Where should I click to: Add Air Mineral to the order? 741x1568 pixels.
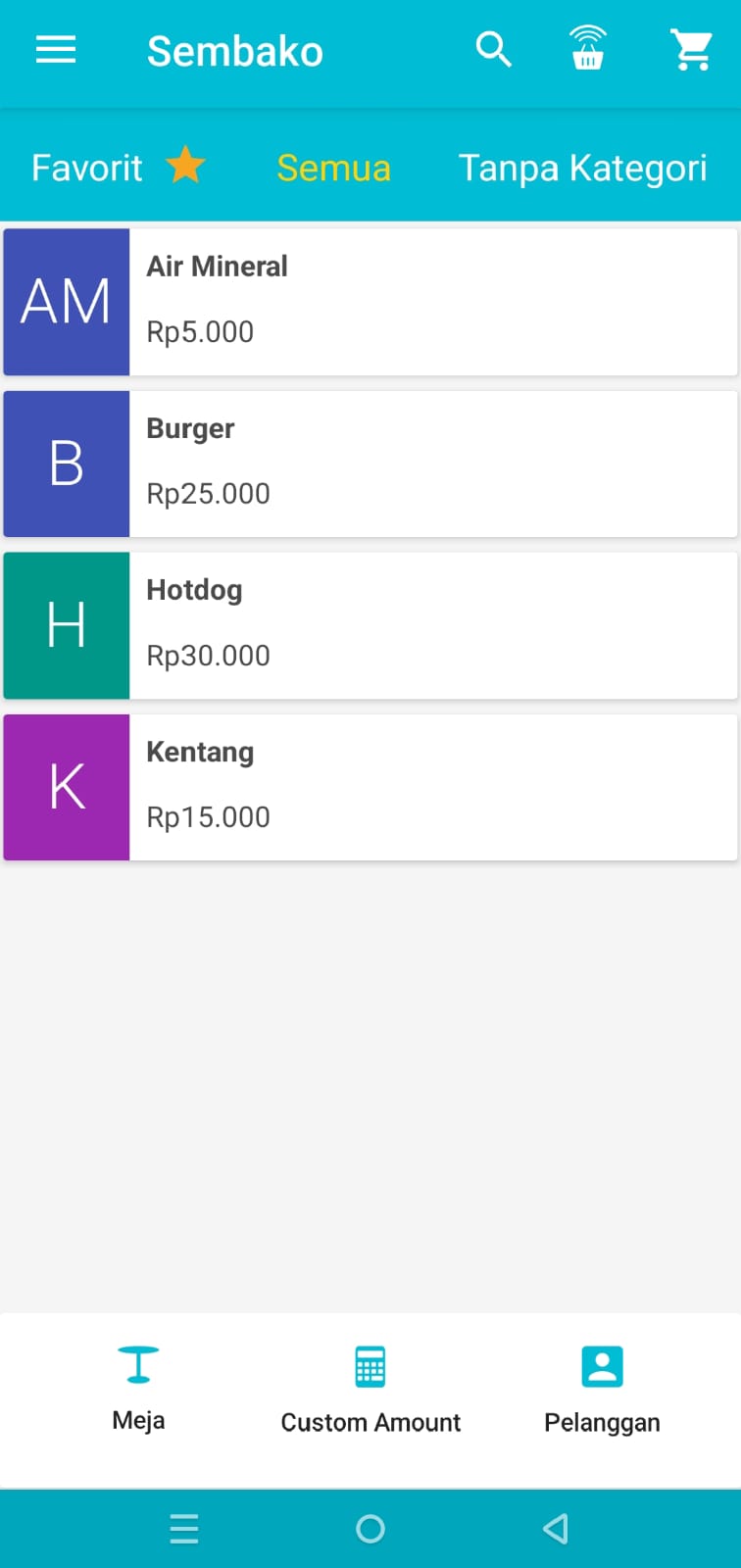370,302
